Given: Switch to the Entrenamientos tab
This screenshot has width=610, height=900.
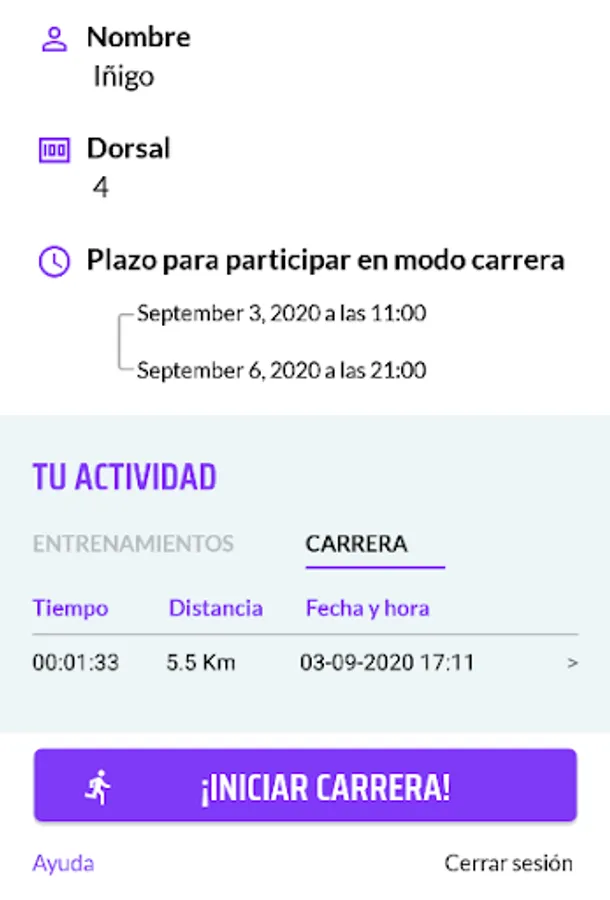Looking at the screenshot, I should (x=133, y=544).
